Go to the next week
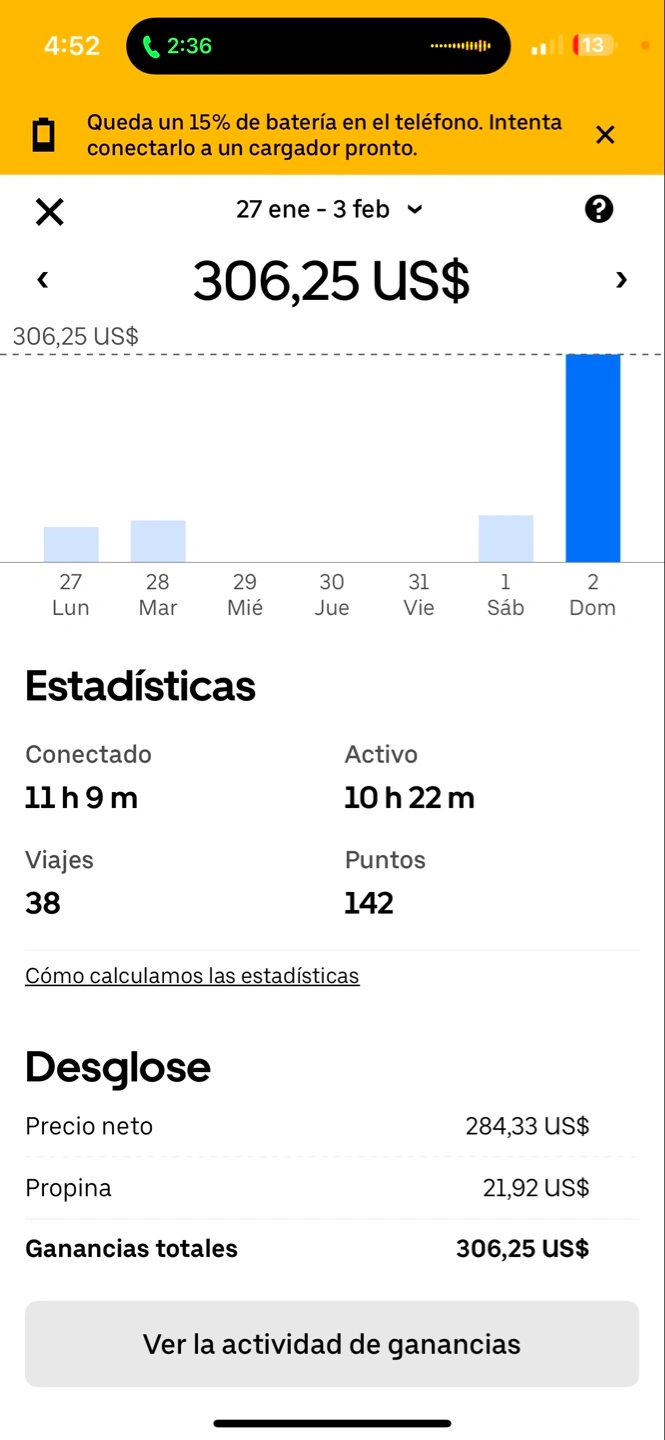Image resolution: width=665 pixels, height=1440 pixels. (x=621, y=280)
